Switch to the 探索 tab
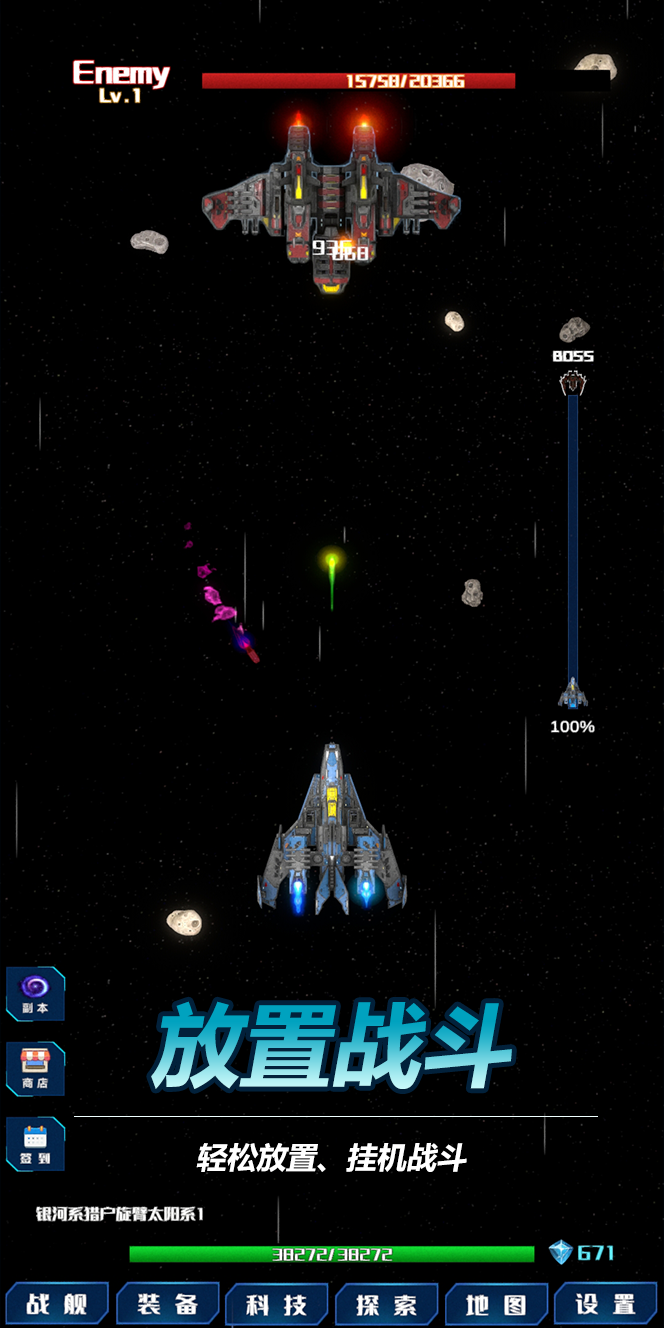The height and width of the screenshot is (1328, 664). pyautogui.click(x=386, y=1304)
